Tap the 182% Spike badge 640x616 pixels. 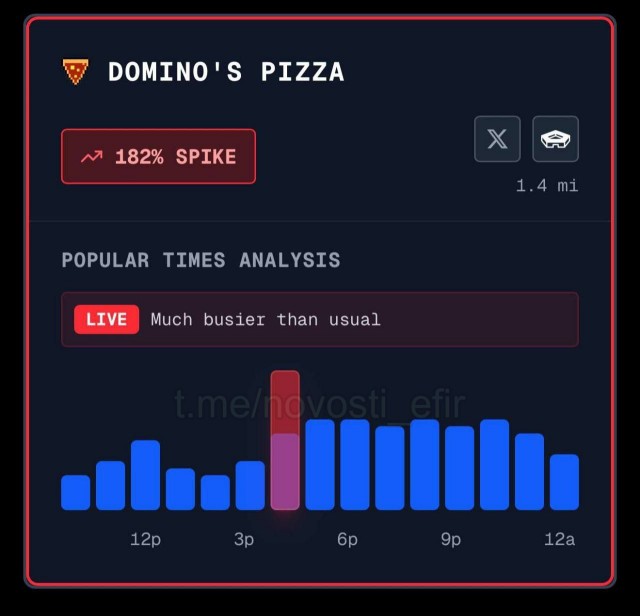pos(158,156)
